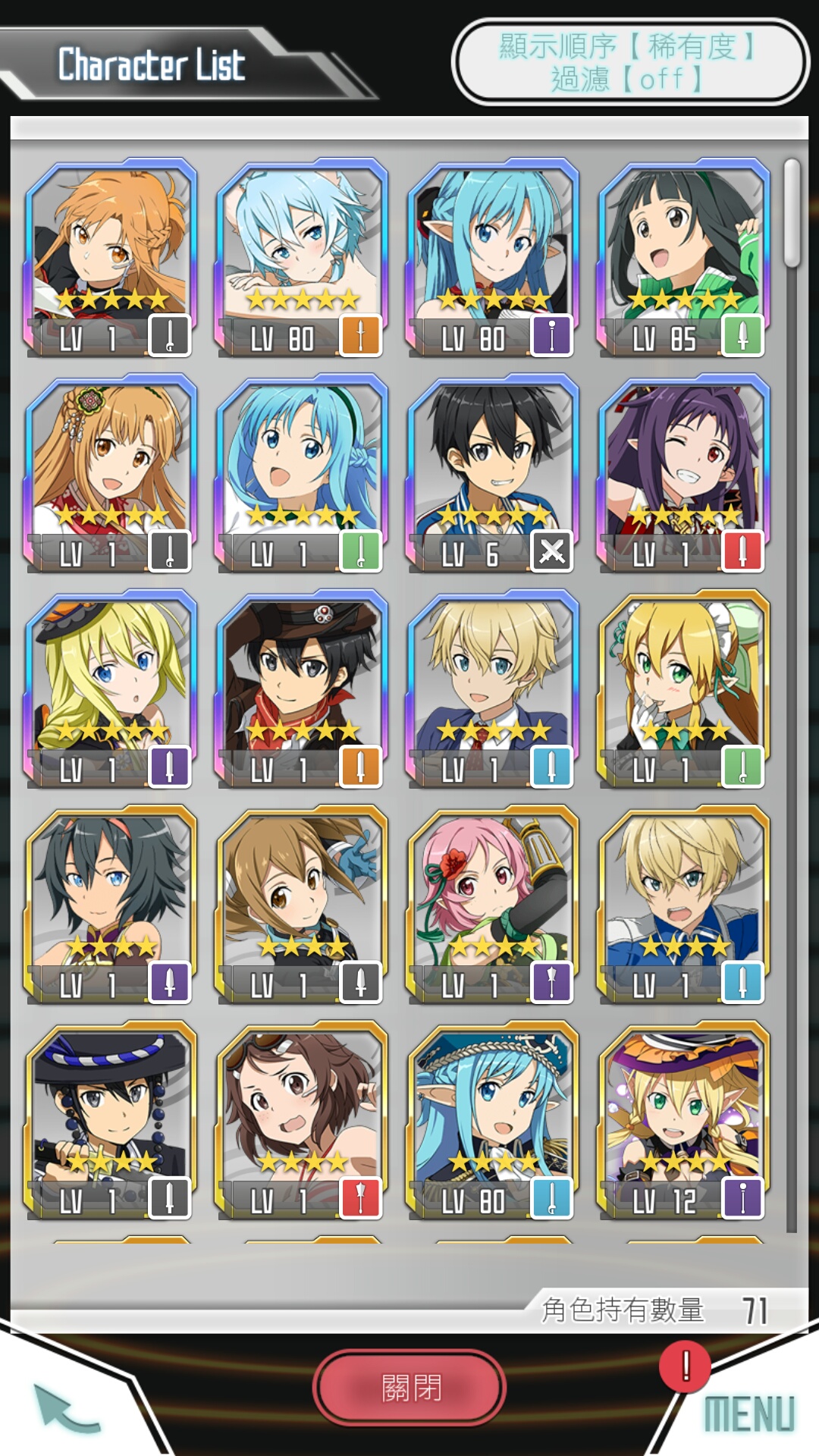Image resolution: width=819 pixels, height=1456 pixels.
Task: Select the purple-haired winking character card
Action: point(683,473)
